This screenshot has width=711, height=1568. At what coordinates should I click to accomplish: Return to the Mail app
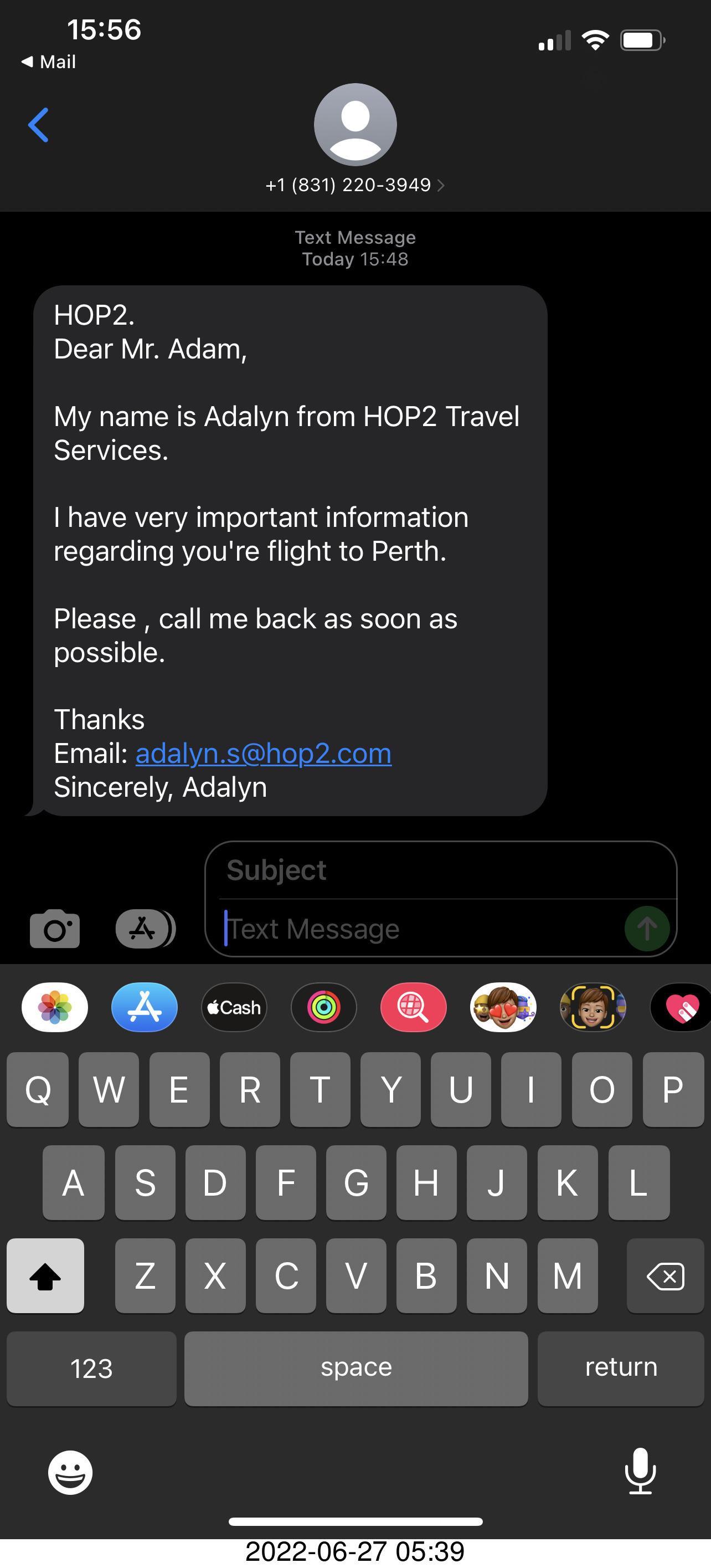pyautogui.click(x=49, y=62)
